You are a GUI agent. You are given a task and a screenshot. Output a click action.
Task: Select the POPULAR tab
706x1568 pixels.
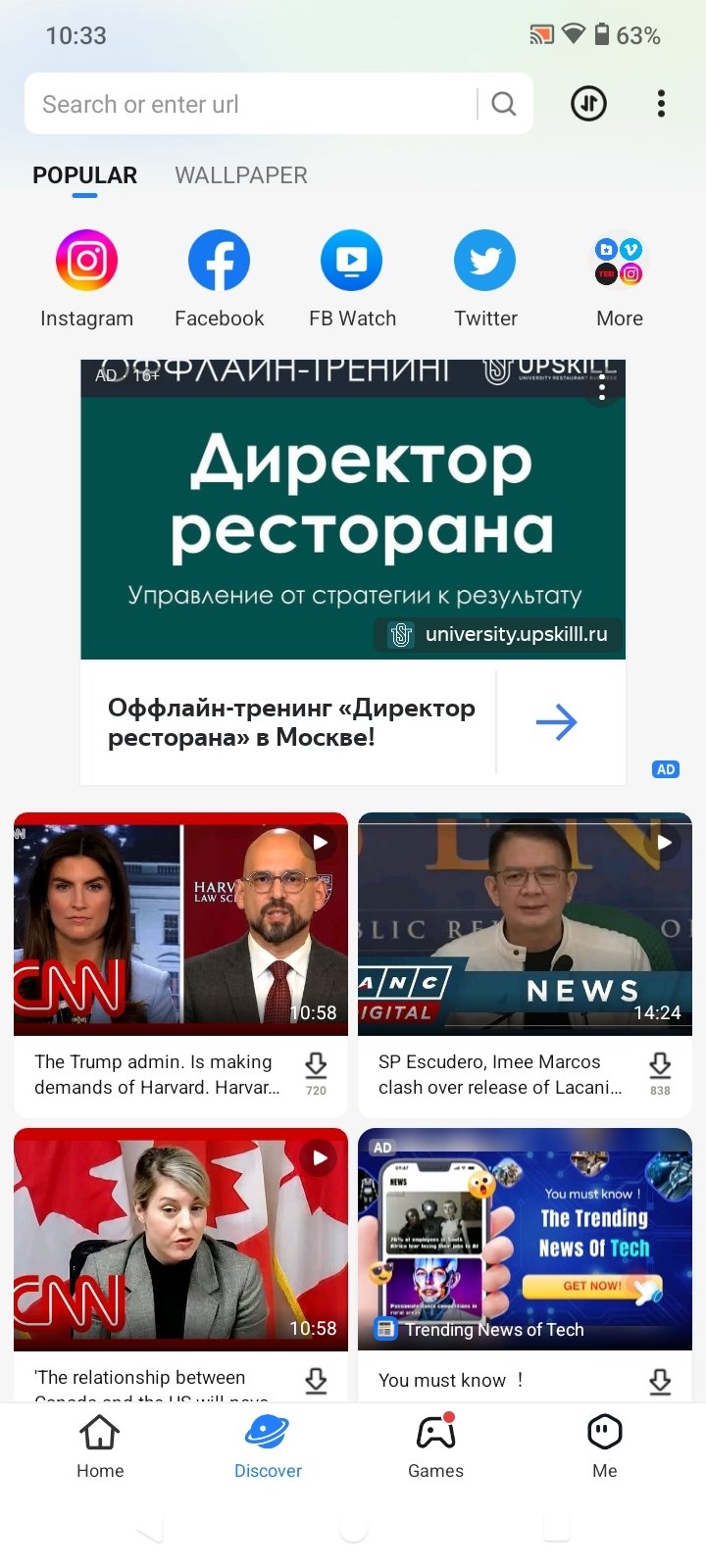pyautogui.click(x=85, y=175)
